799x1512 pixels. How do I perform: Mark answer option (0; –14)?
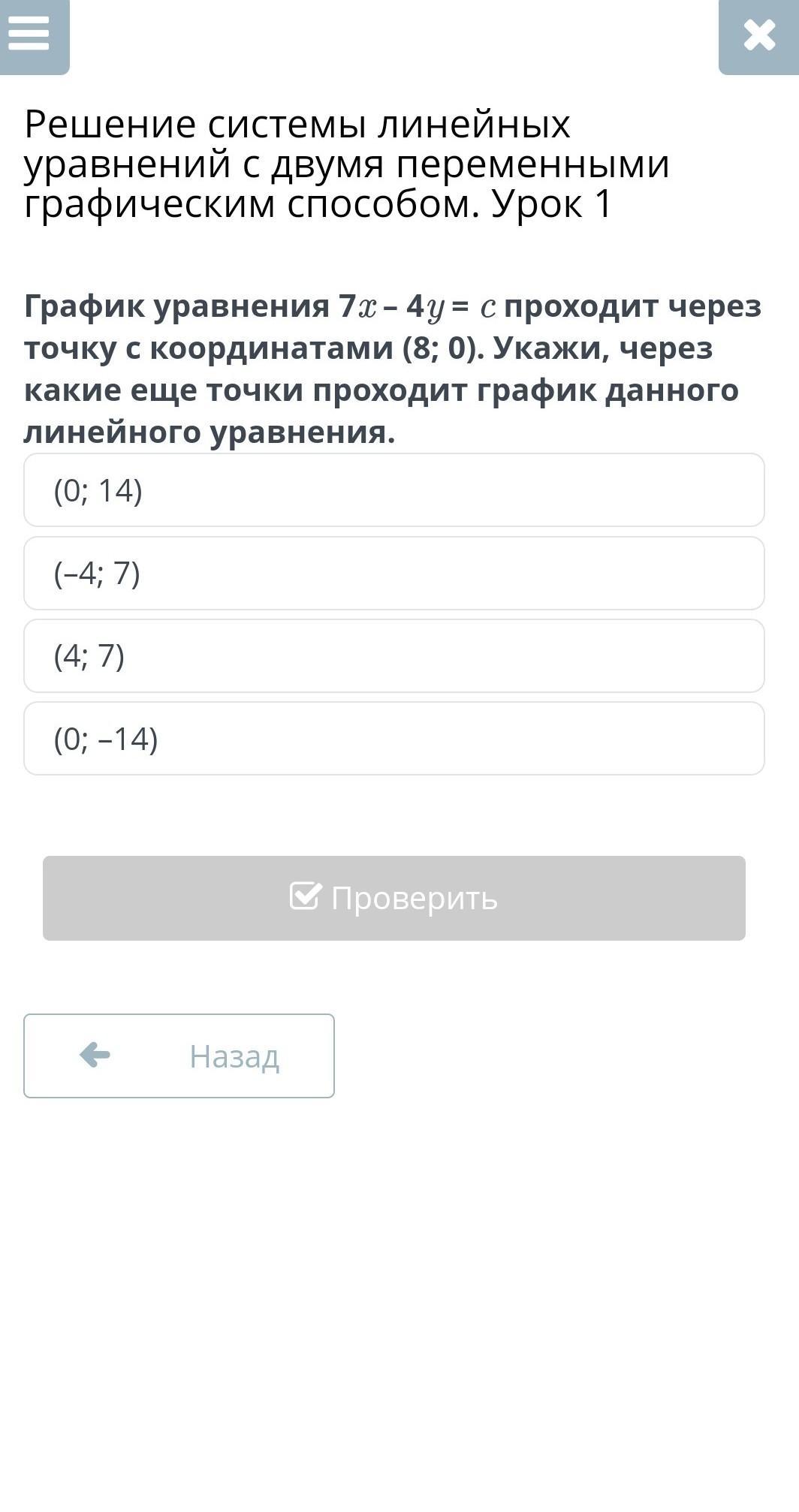click(x=394, y=739)
